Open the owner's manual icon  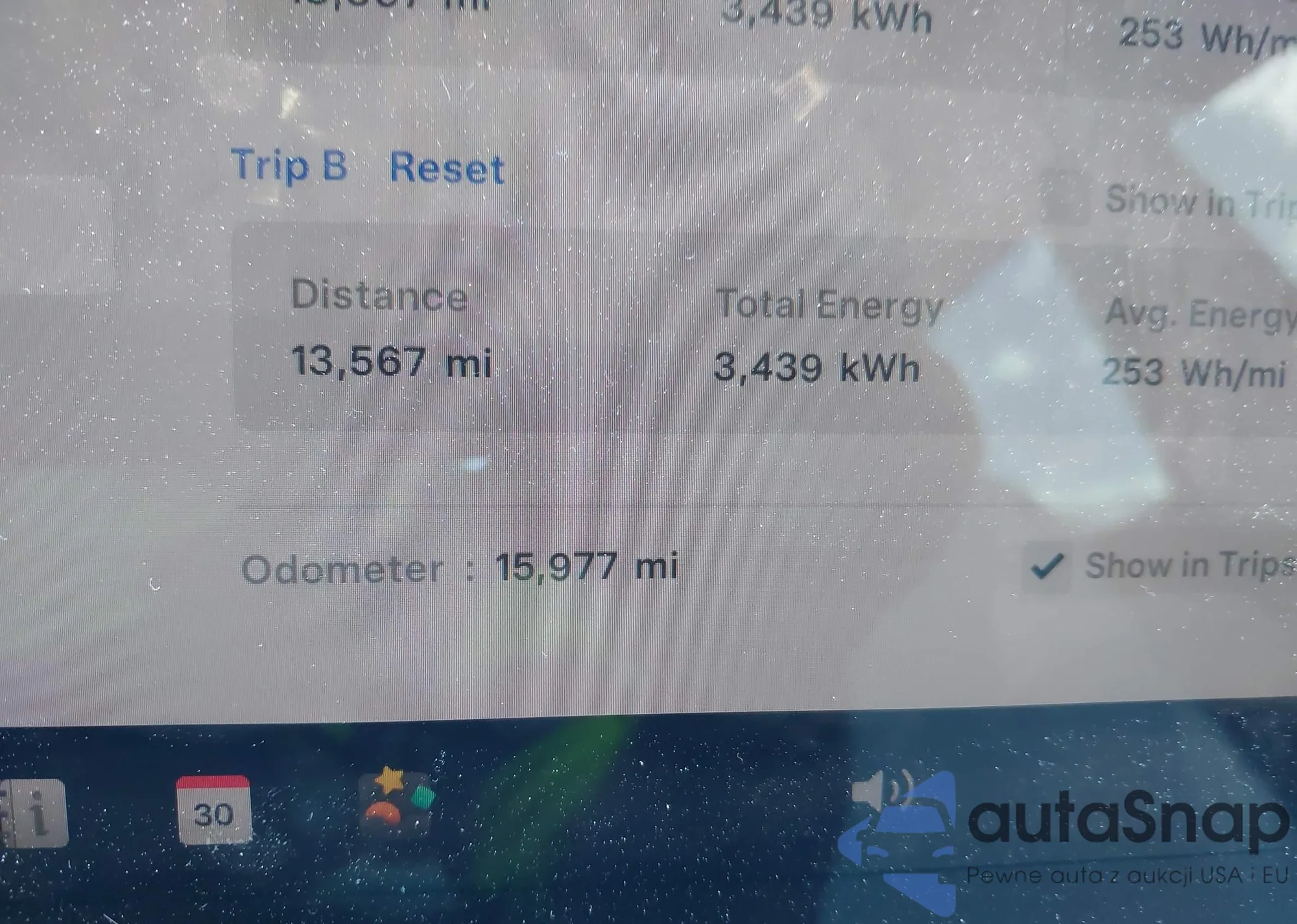(36, 813)
